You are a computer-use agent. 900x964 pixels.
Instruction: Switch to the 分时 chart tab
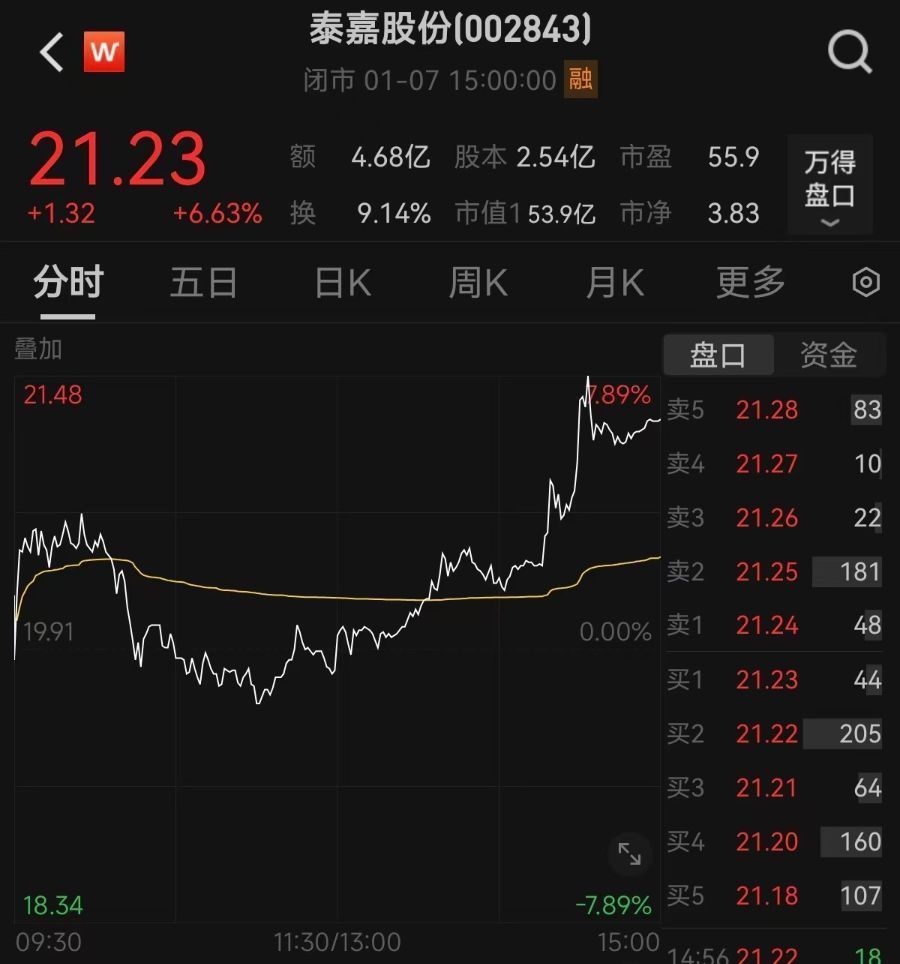coord(68,284)
